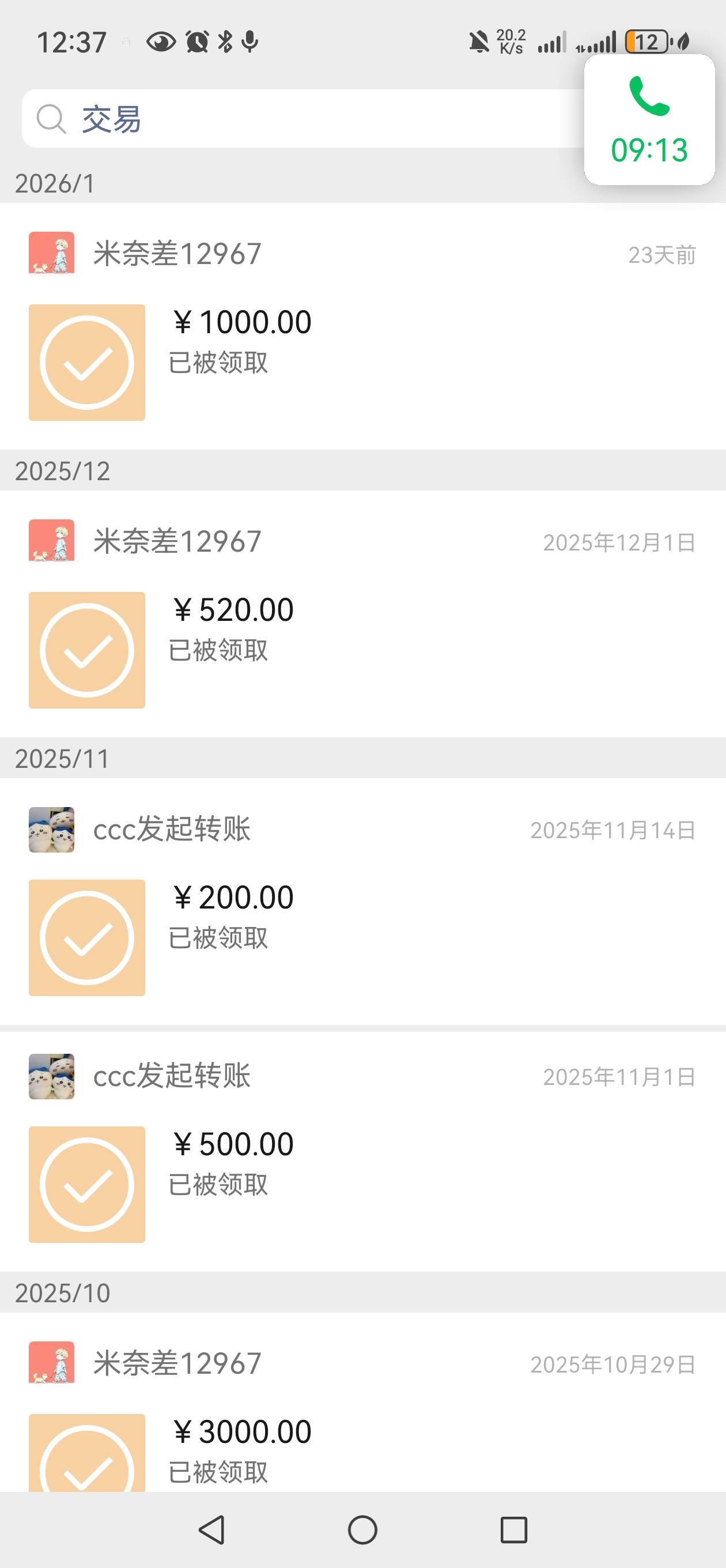Open the ¥3000.00 transfer dated 2025年10月29日
The image size is (726, 1568).
[x=362, y=1402]
